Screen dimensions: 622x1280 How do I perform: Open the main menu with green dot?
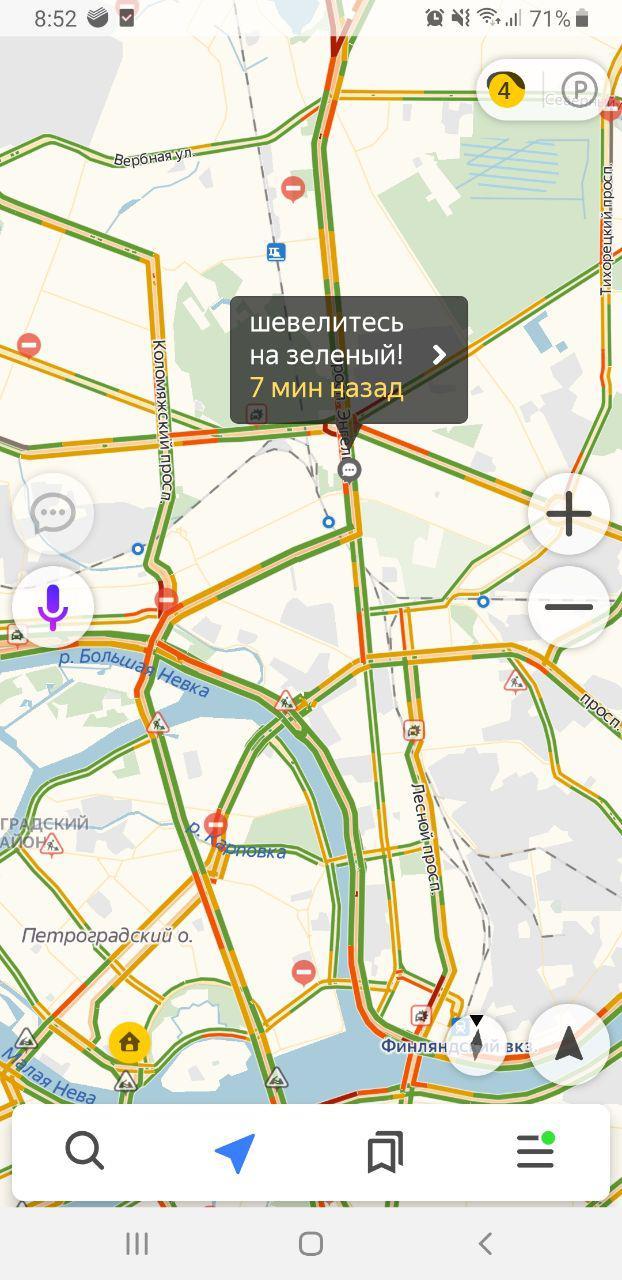[x=535, y=1152]
